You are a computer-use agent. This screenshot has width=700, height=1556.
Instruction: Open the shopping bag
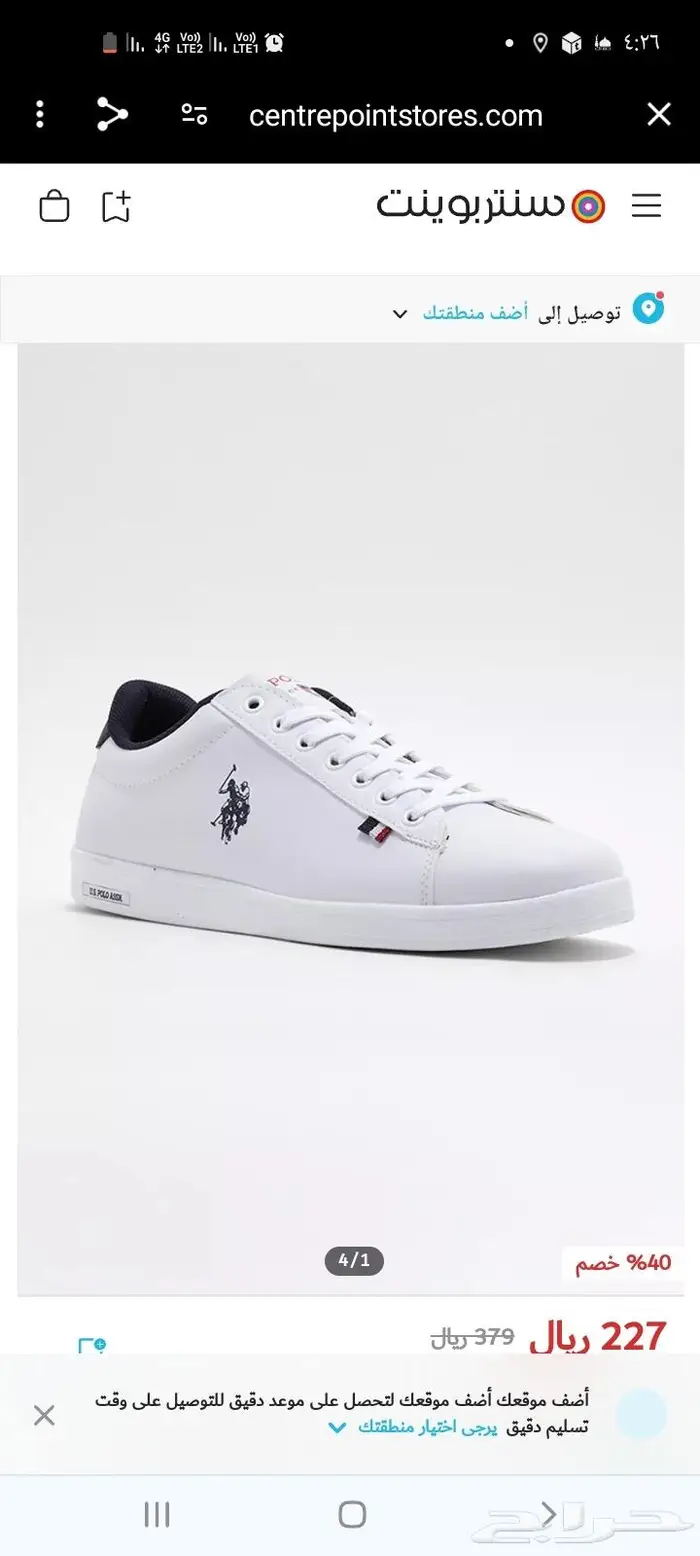click(55, 206)
